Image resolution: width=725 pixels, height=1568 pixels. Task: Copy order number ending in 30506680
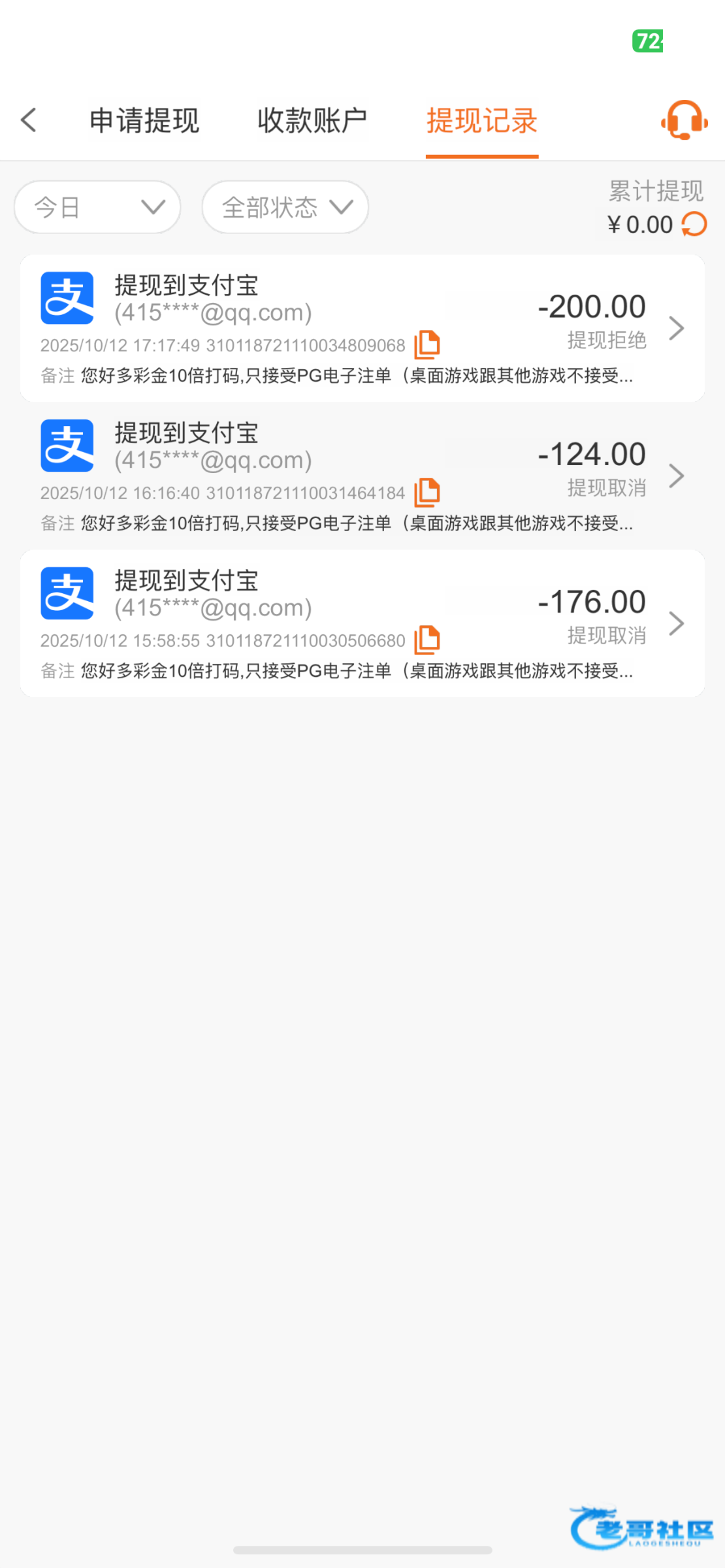point(427,640)
